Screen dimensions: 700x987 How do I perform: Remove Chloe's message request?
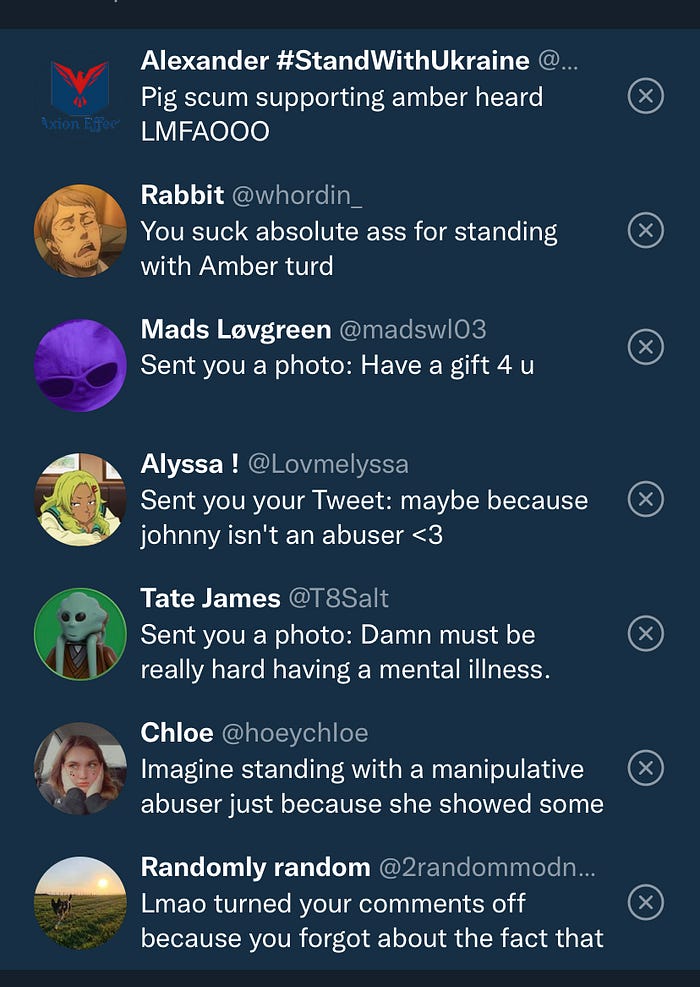[x=645, y=768]
